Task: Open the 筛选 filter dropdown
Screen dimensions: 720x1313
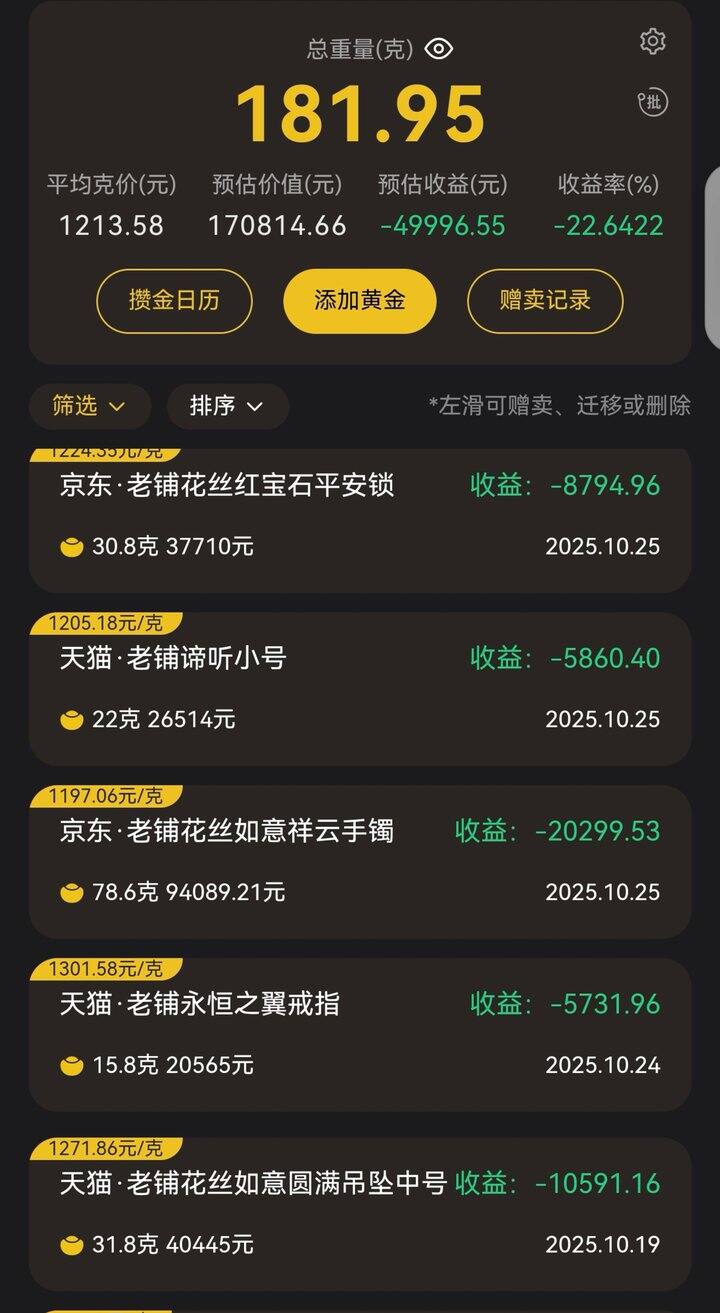Action: [90, 407]
